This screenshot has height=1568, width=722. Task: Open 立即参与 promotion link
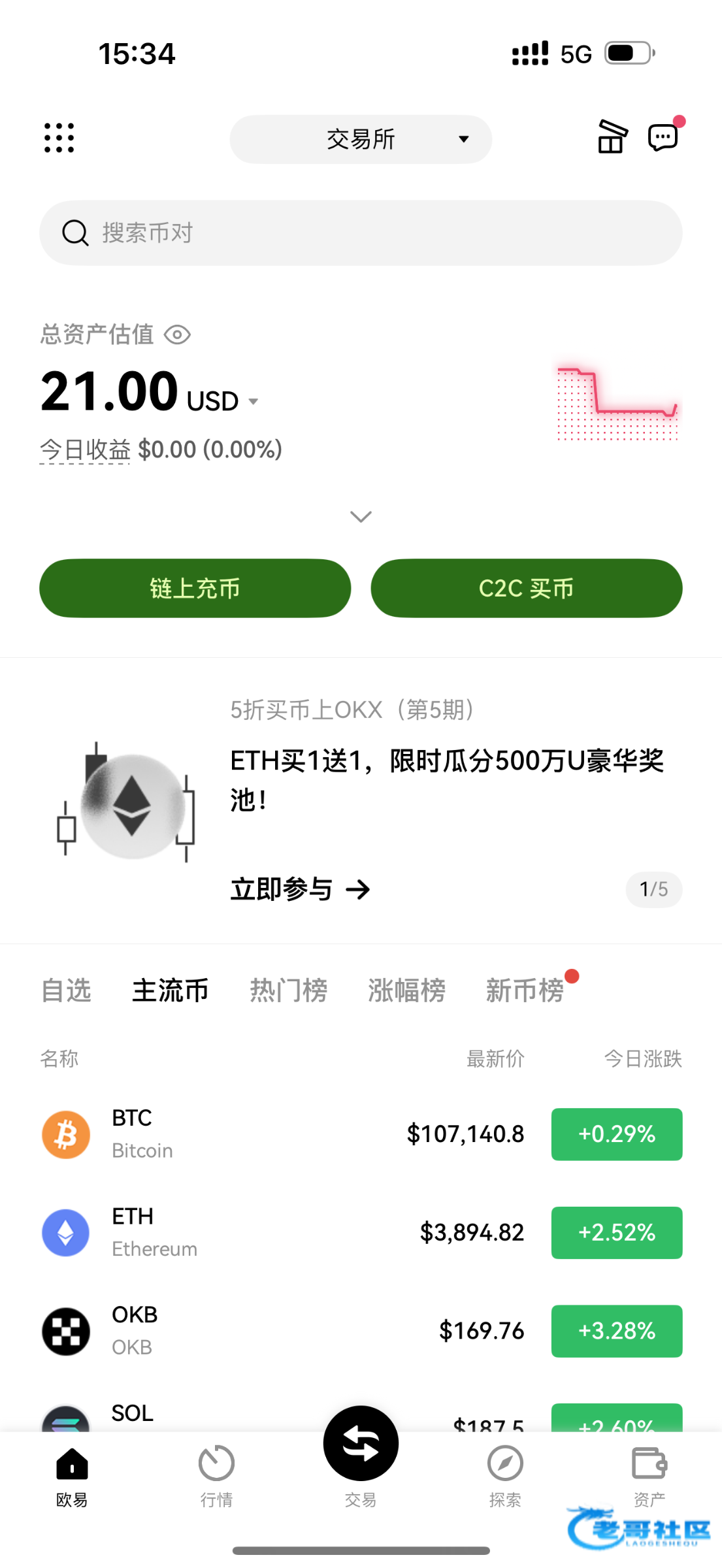[300, 889]
